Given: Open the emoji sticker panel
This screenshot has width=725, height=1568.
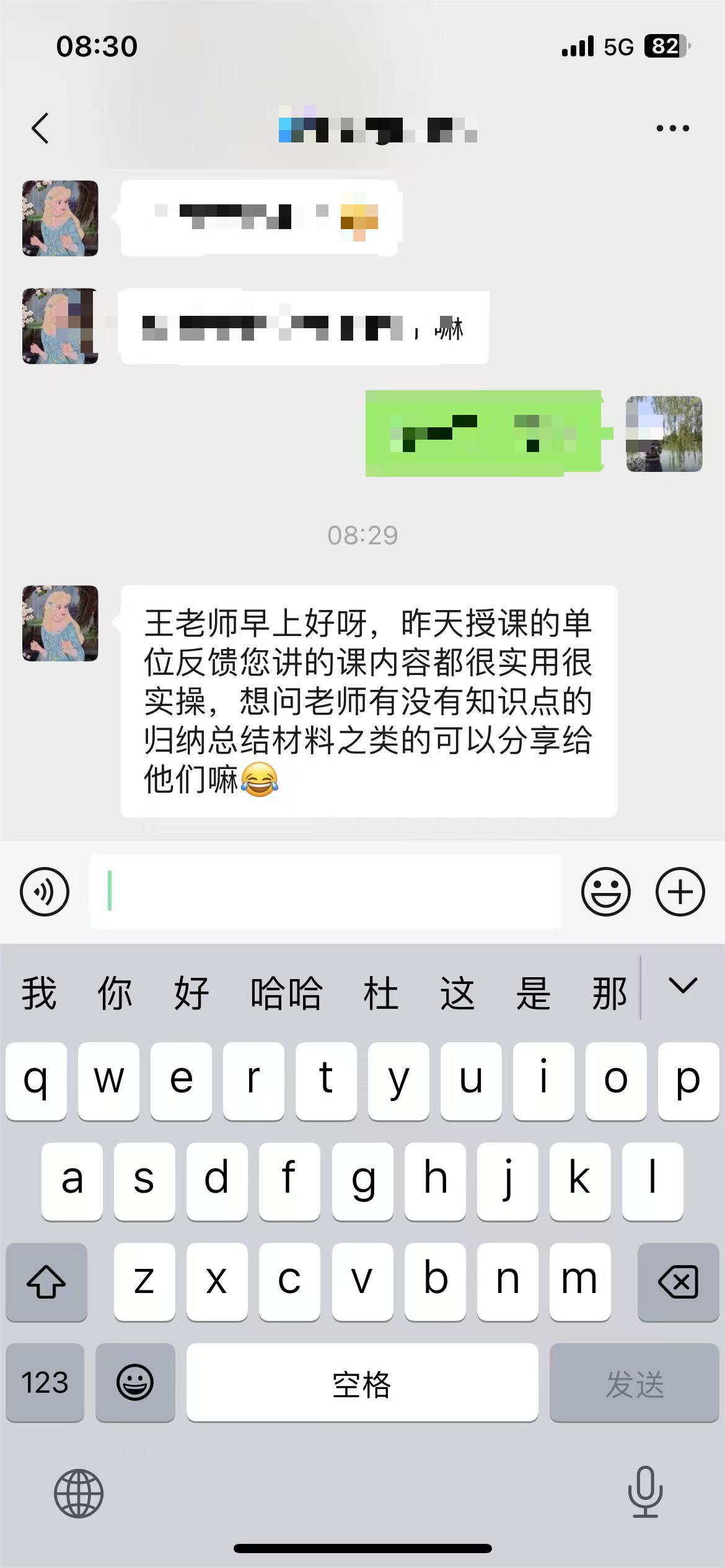Looking at the screenshot, I should tap(605, 892).
